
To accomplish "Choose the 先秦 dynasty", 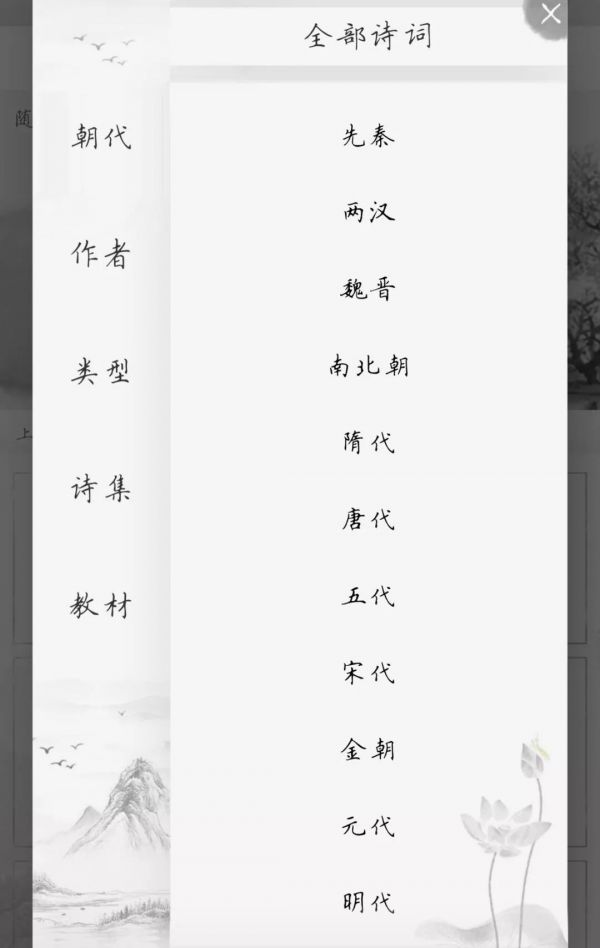I will (x=368, y=136).
